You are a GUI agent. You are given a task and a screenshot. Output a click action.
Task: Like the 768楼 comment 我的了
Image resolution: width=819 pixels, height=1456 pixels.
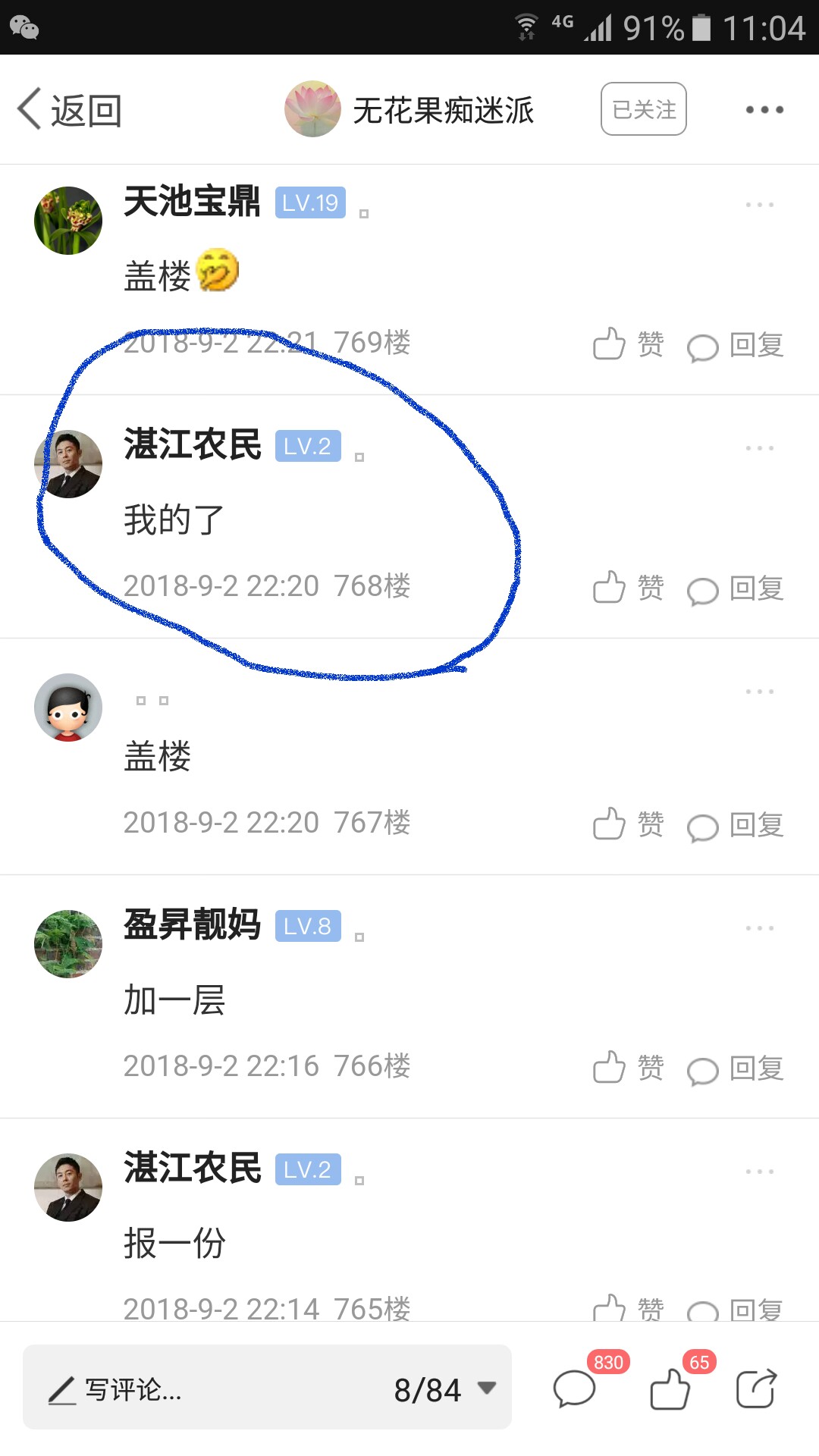coord(629,588)
